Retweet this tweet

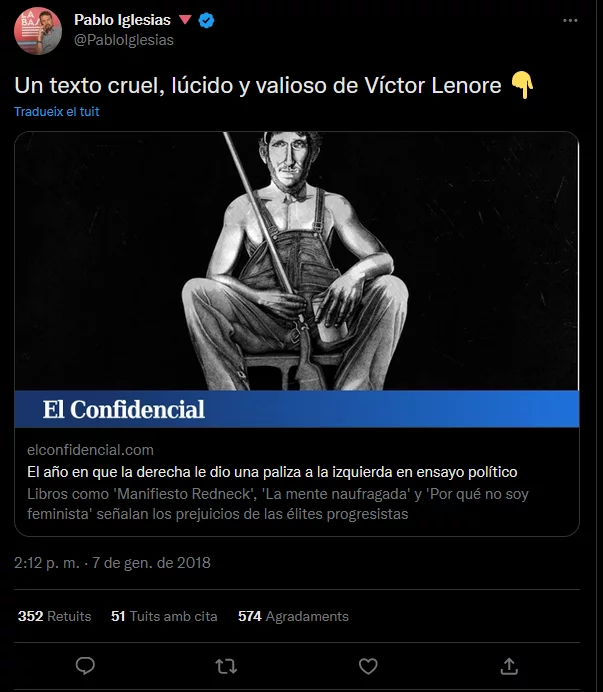[227, 665]
